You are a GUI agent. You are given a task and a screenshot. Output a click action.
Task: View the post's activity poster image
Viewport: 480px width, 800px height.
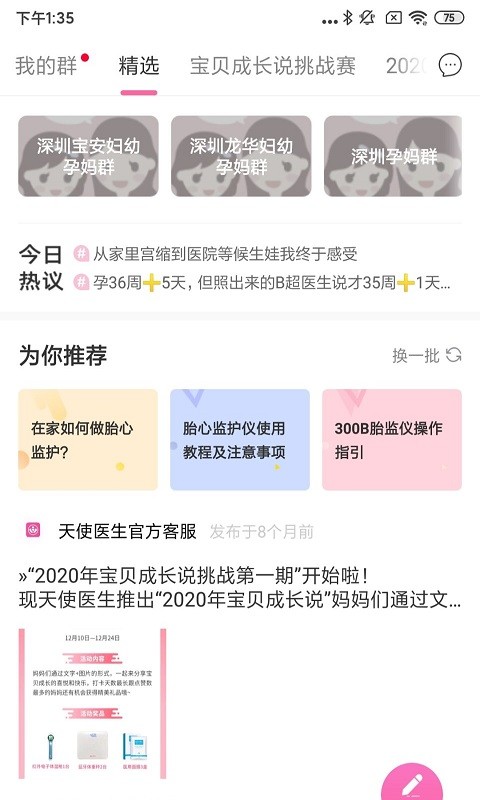(92, 704)
